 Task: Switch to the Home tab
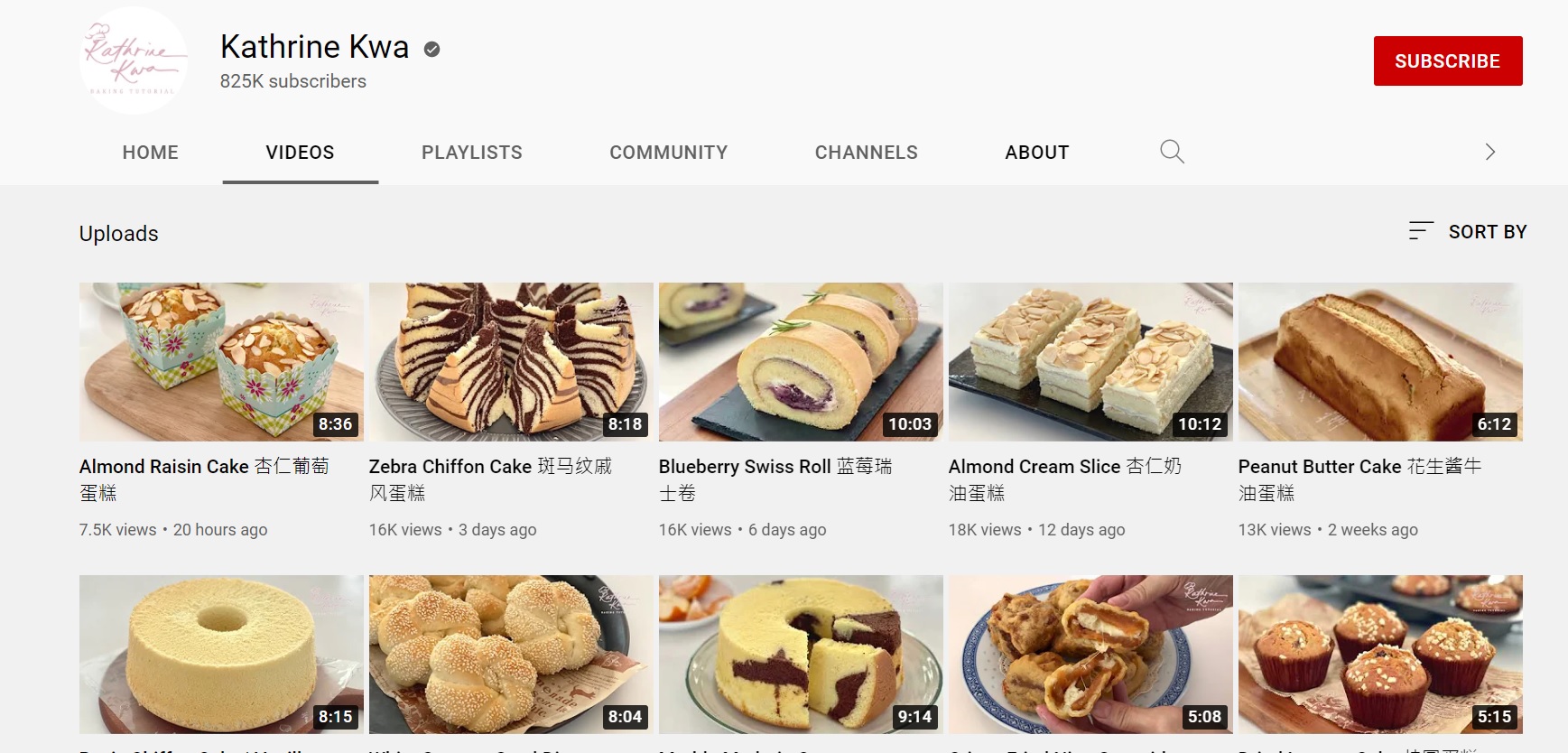[x=151, y=153]
